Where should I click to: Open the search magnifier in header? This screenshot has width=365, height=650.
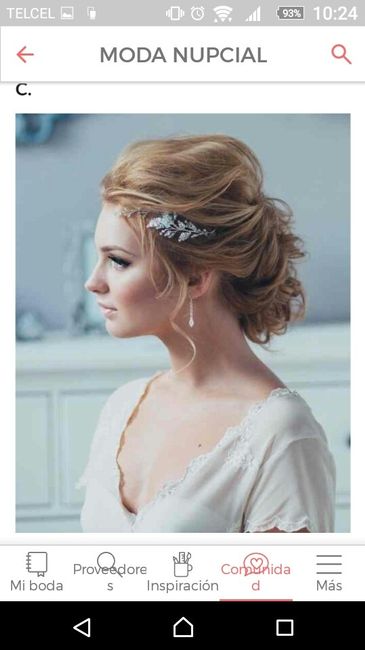pos(341,54)
